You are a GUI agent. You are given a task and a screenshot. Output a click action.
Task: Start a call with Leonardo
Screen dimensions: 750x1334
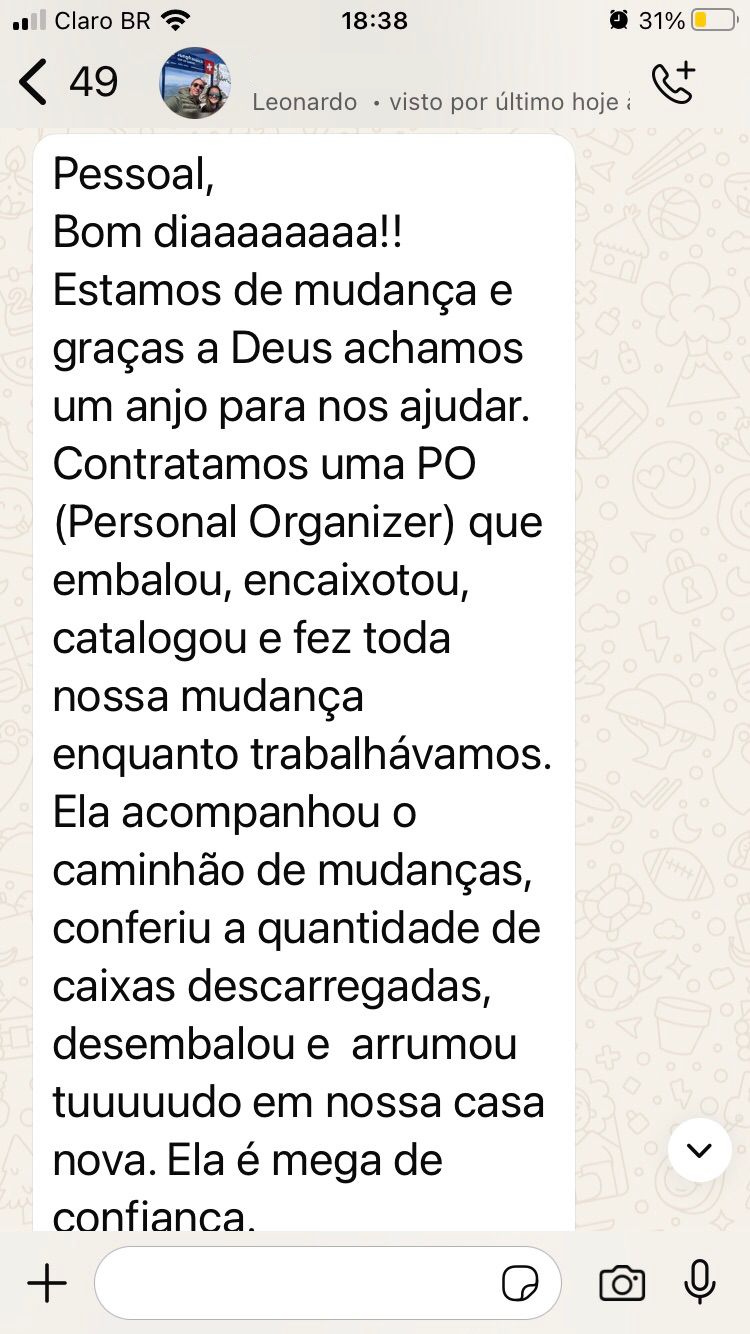(673, 83)
